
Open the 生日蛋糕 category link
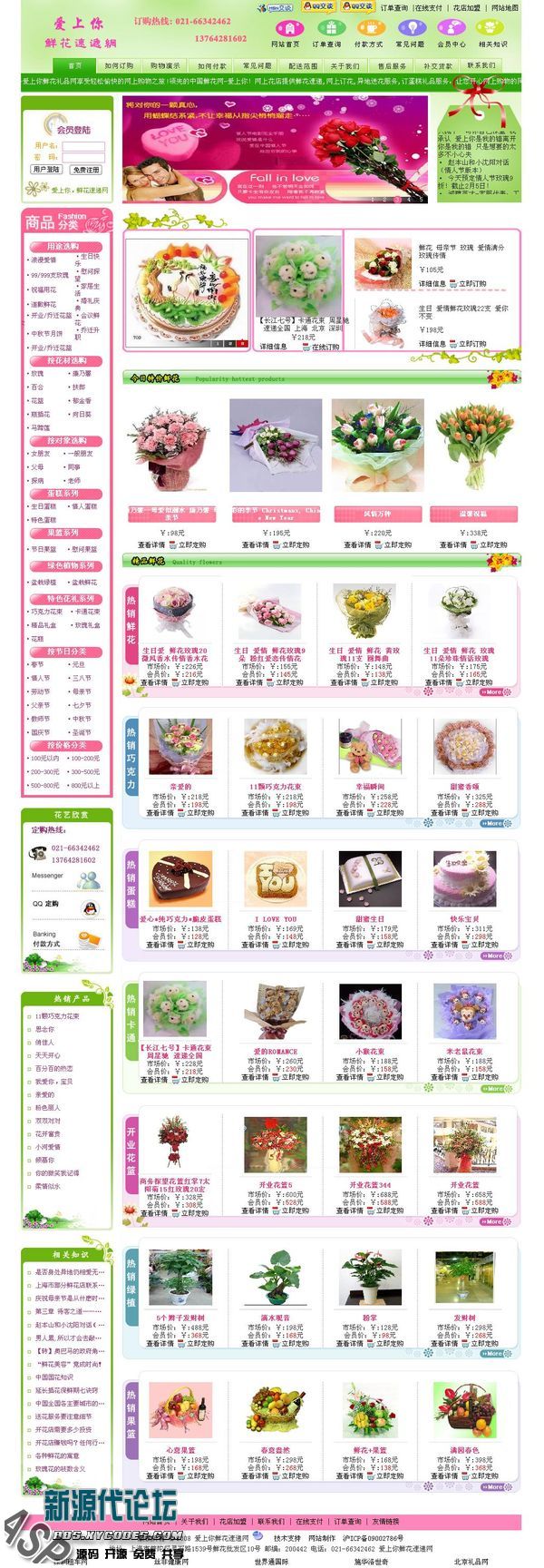tap(44, 506)
